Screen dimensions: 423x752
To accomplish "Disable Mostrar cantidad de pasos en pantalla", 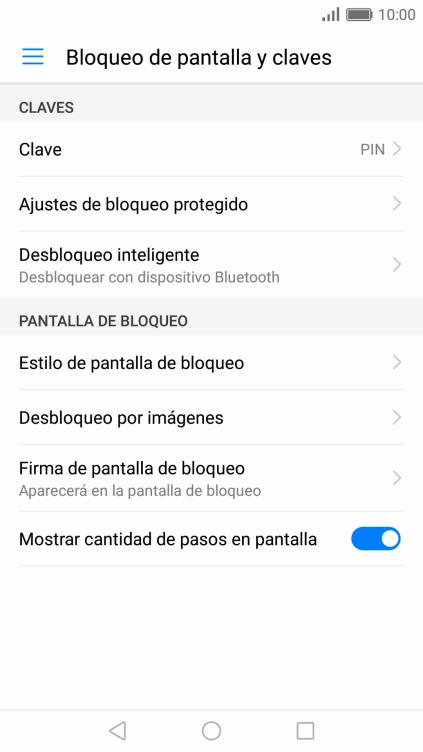I will click(x=376, y=539).
